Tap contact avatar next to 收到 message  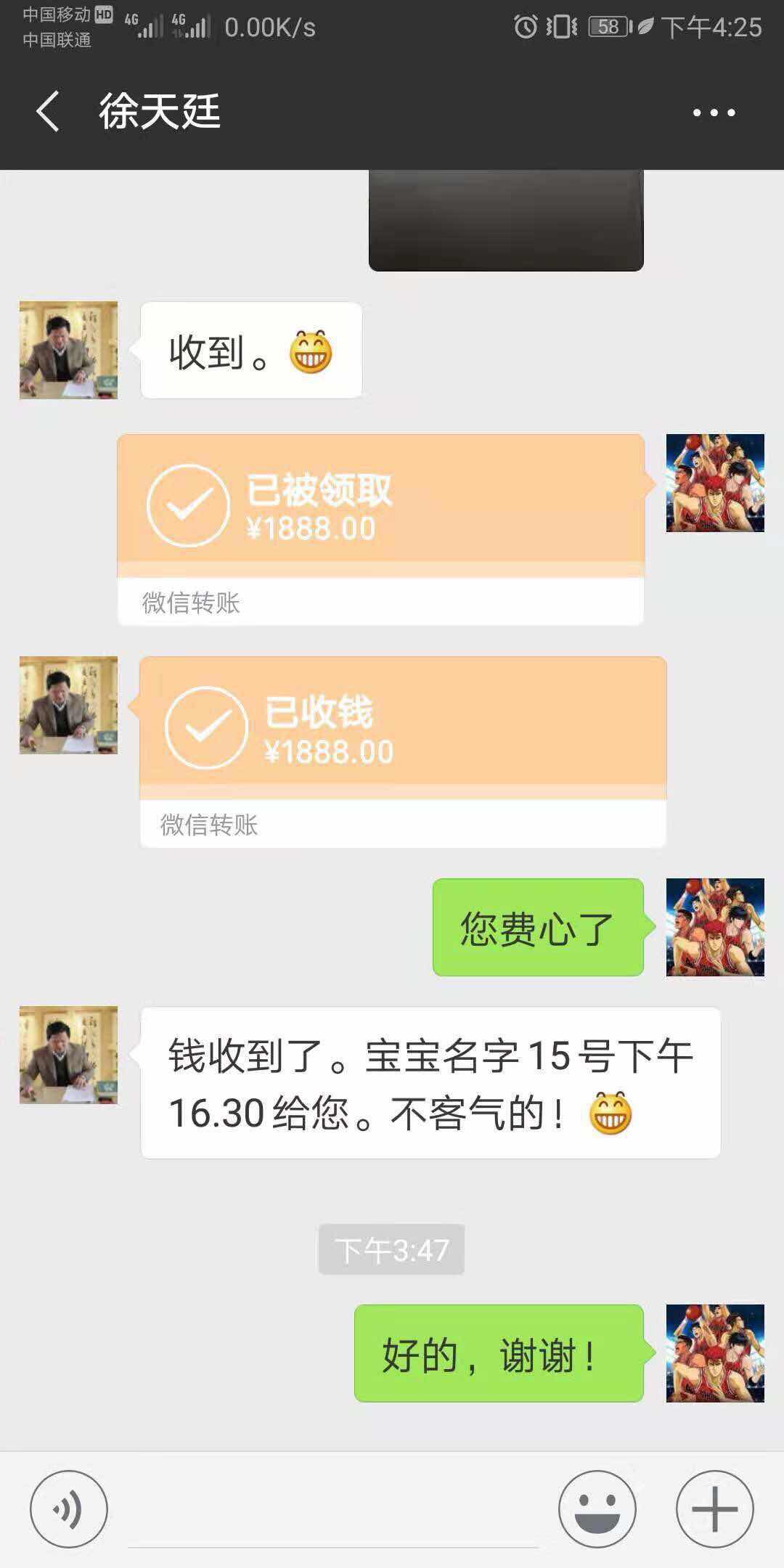point(68,350)
